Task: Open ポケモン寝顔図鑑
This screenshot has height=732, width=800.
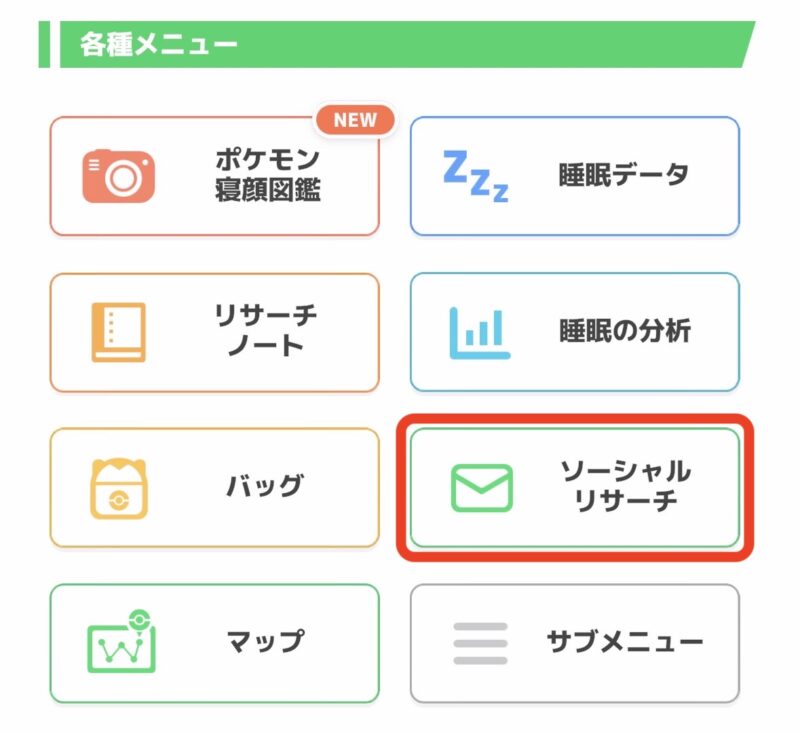Action: pos(215,176)
